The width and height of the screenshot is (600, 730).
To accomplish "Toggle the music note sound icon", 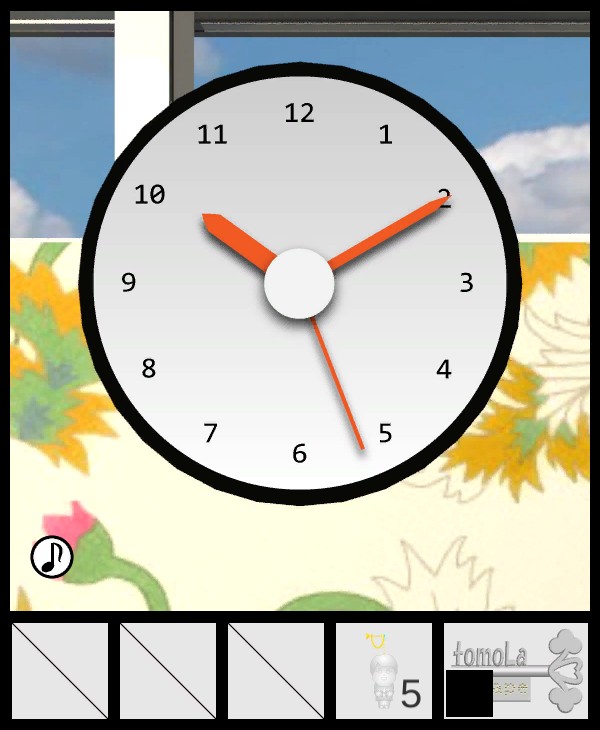I will point(52,557).
